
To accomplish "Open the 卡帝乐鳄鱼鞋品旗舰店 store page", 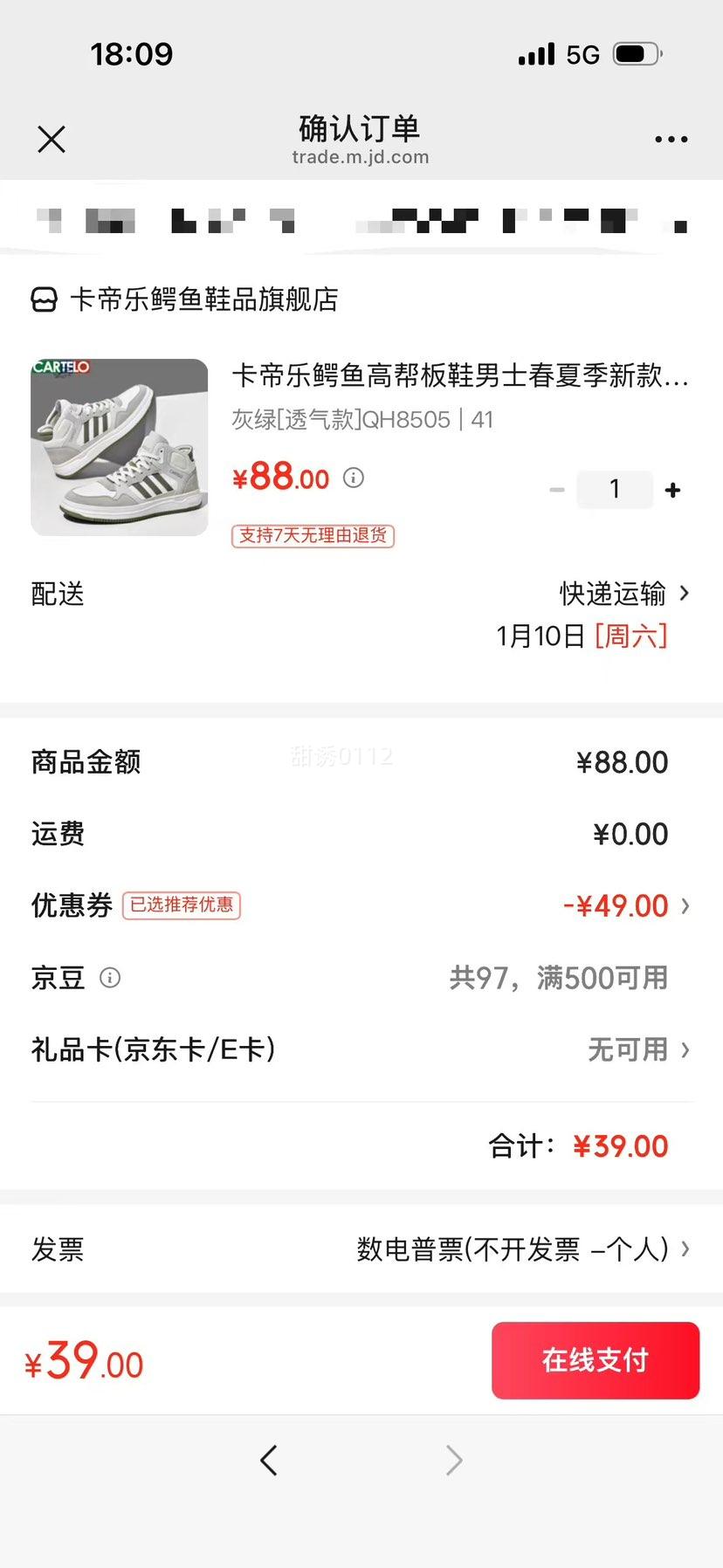I will [206, 300].
